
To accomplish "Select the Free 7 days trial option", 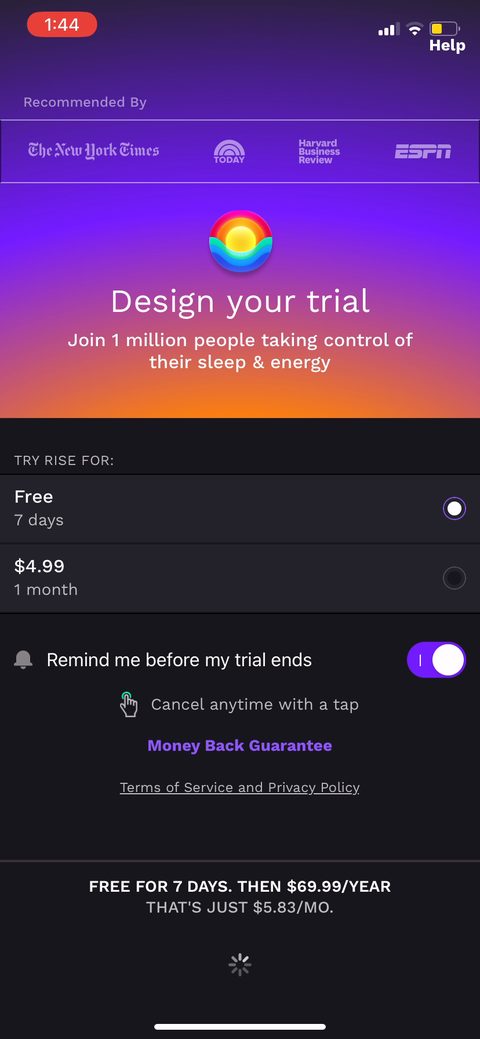I will pos(240,509).
